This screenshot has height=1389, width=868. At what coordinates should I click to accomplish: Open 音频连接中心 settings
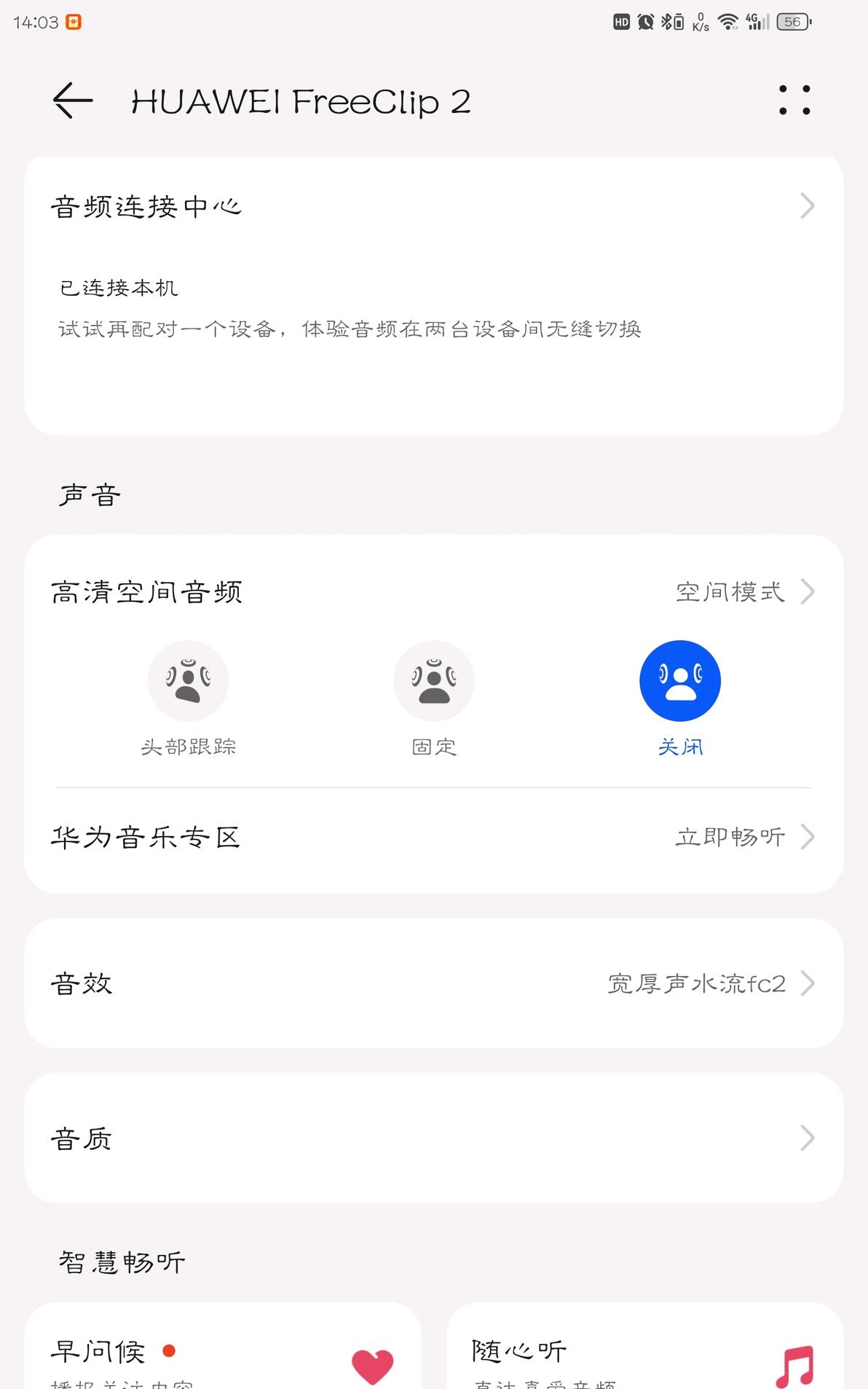coord(433,207)
